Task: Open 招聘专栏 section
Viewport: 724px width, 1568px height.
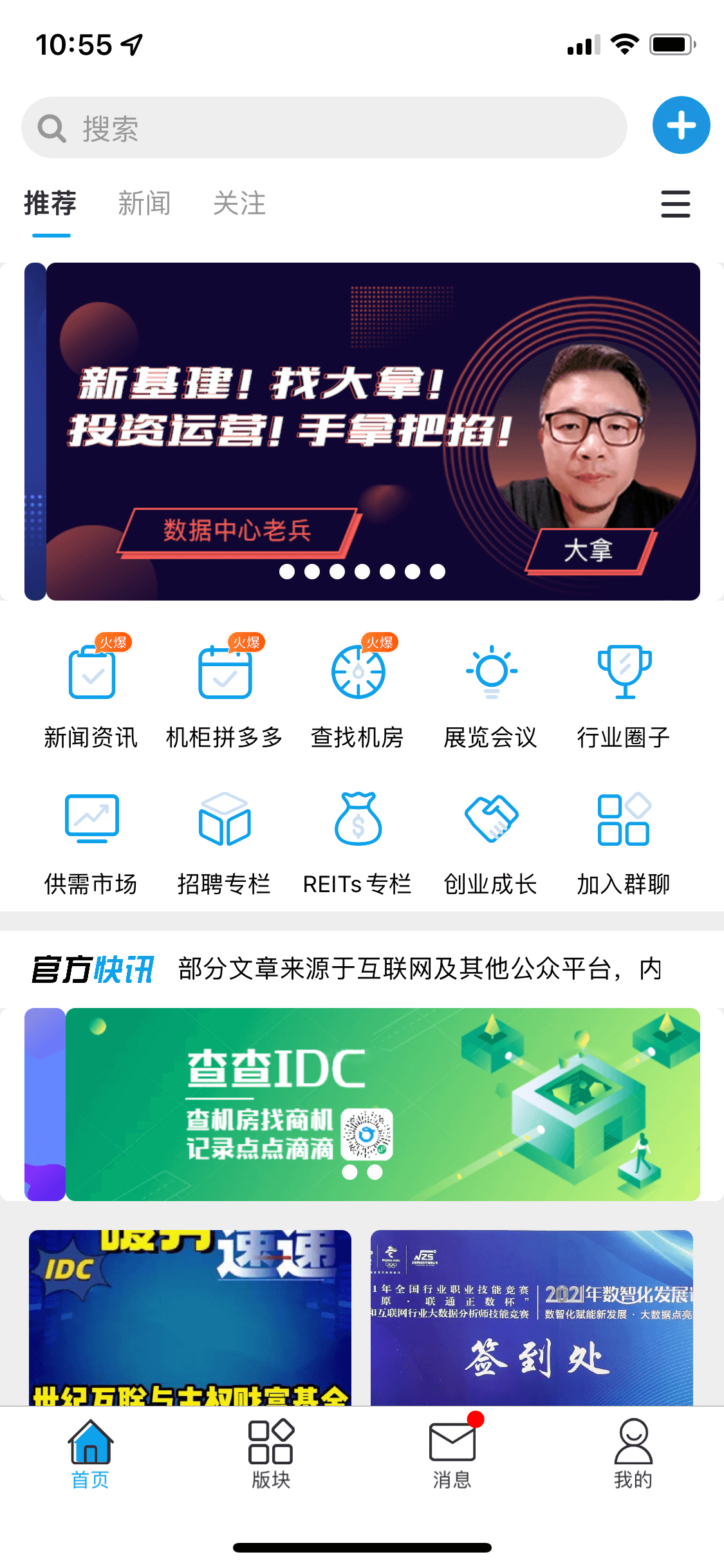Action: pos(224,843)
